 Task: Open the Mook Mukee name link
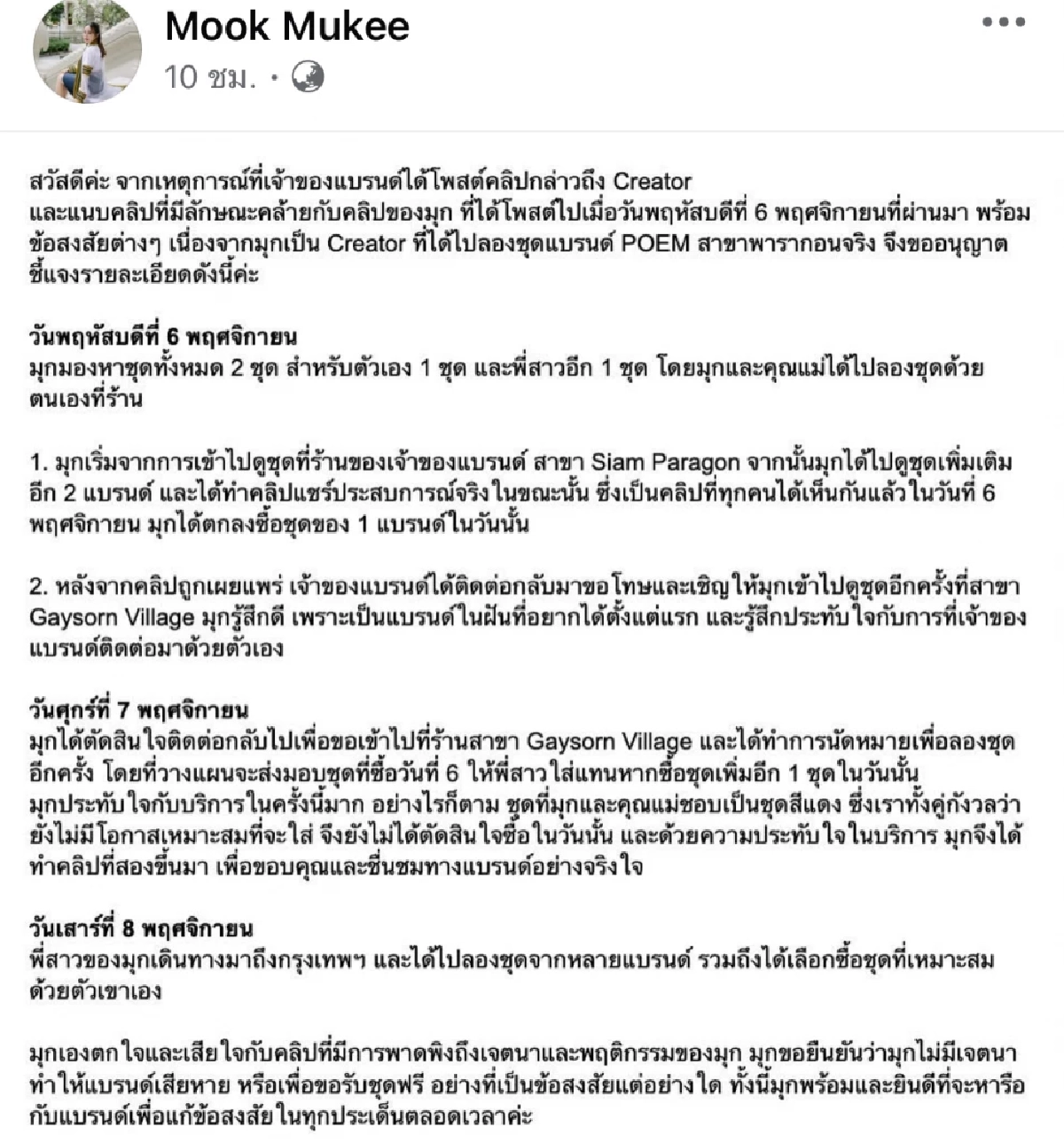pos(288,27)
